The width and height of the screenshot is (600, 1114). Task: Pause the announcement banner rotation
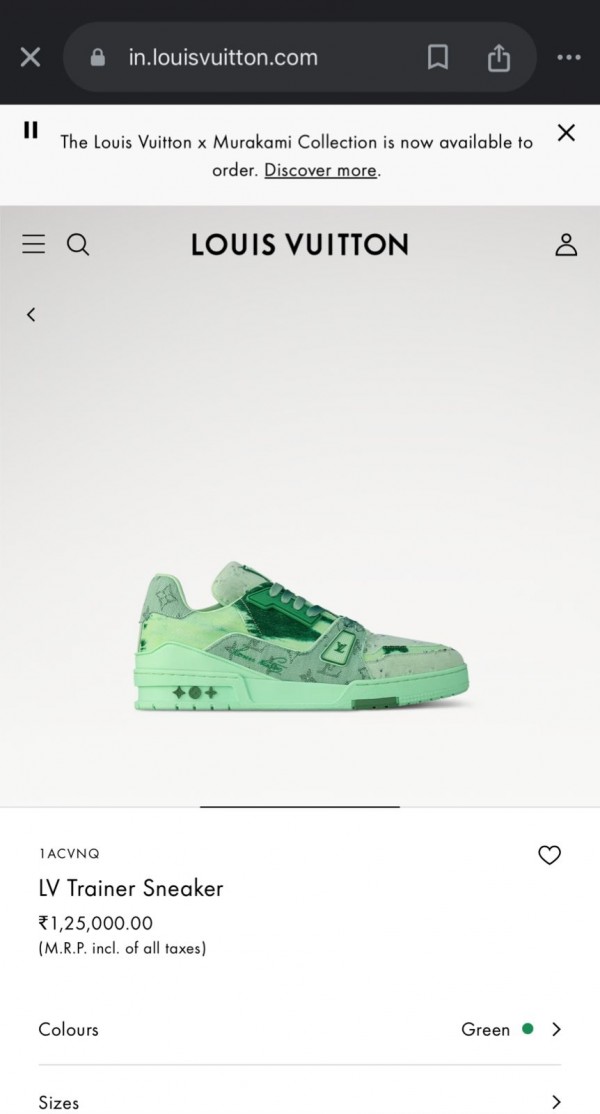click(x=31, y=130)
